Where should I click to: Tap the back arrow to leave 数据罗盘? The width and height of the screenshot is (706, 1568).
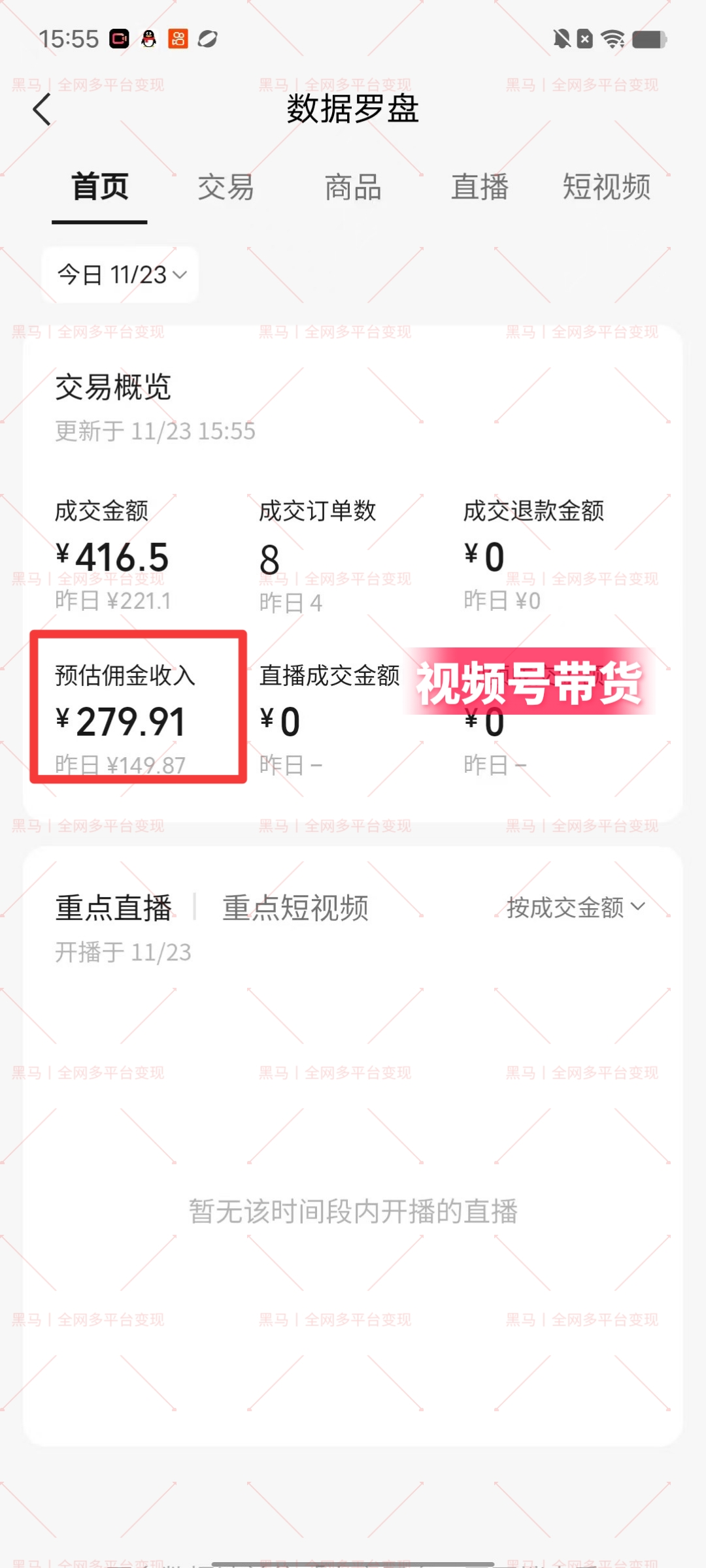42,110
